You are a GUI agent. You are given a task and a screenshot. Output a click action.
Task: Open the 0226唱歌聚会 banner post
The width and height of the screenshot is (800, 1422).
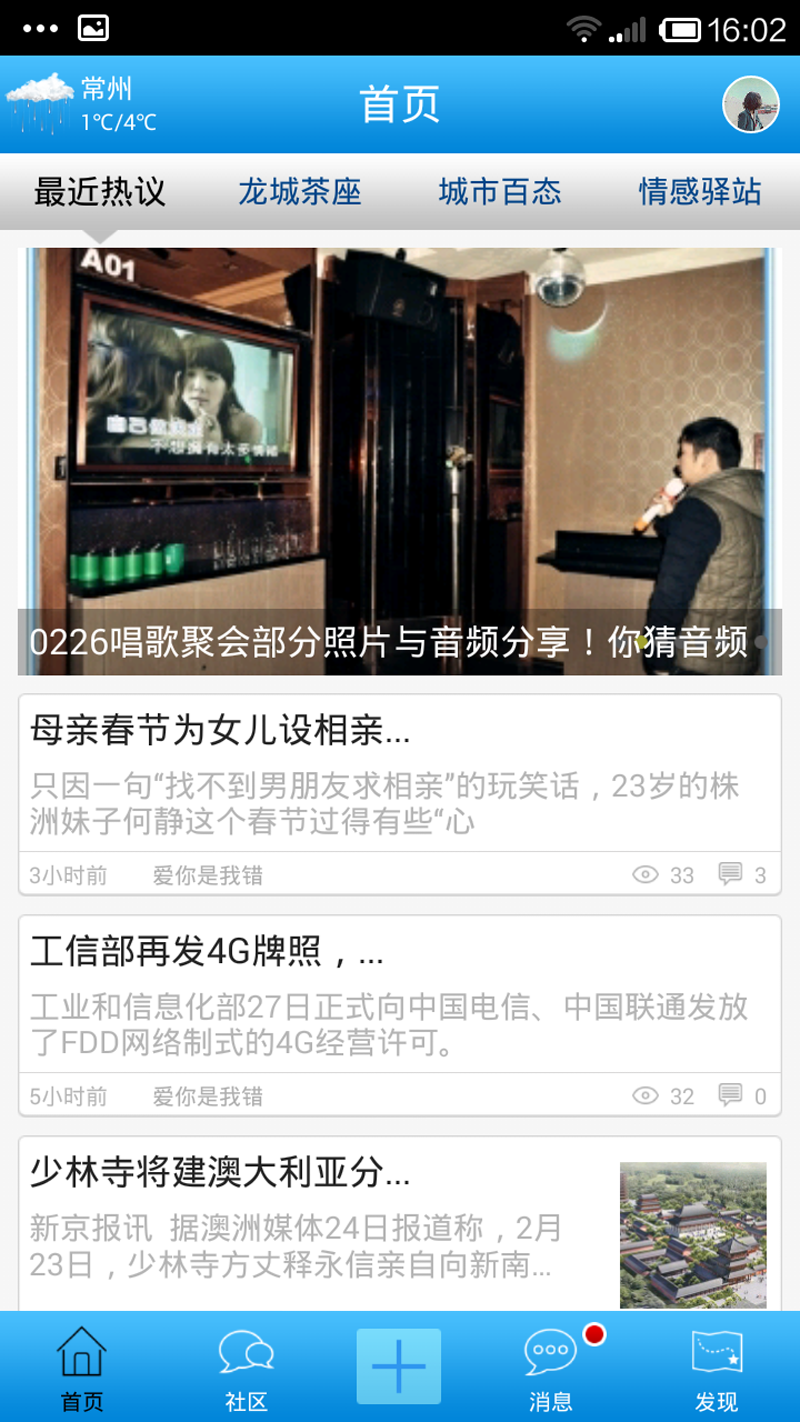400,461
